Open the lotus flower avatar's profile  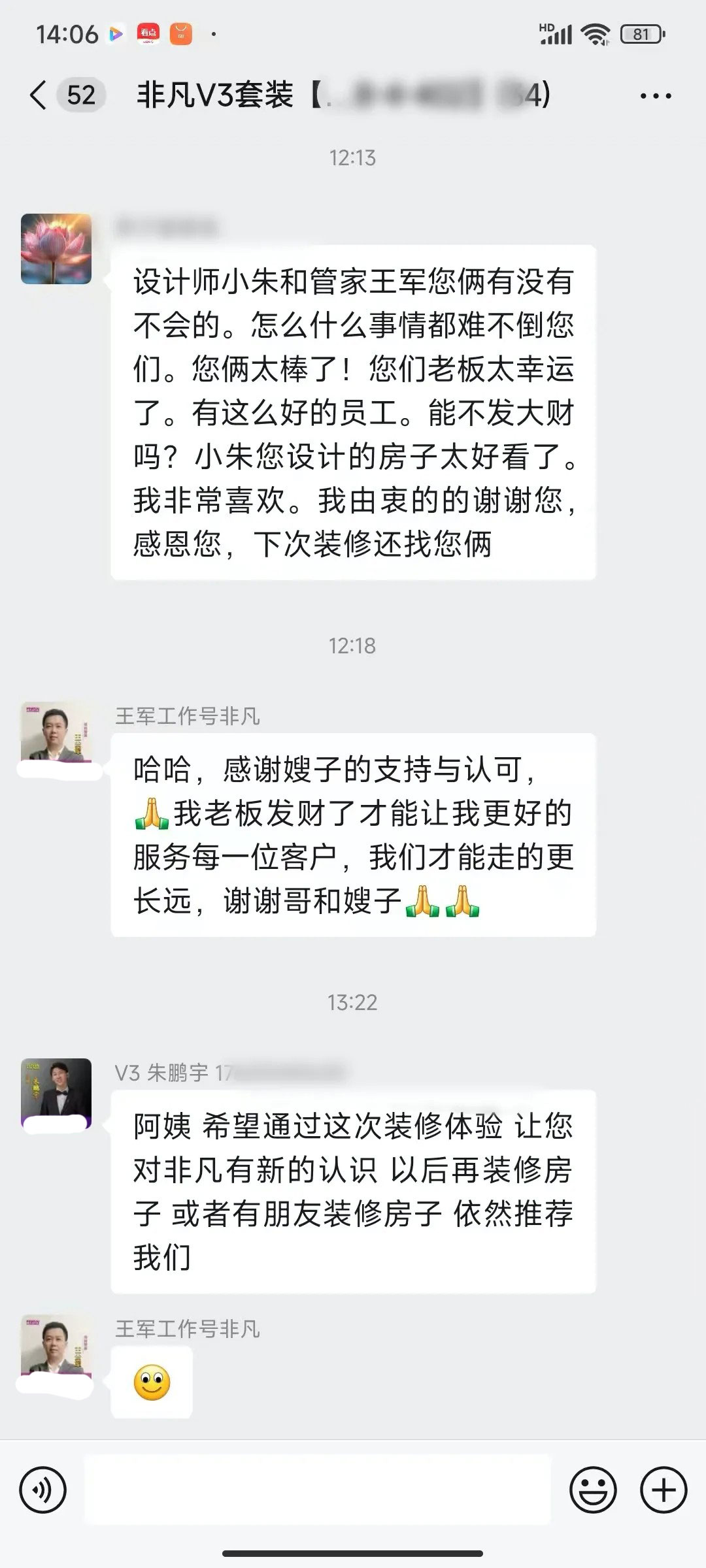(x=56, y=249)
